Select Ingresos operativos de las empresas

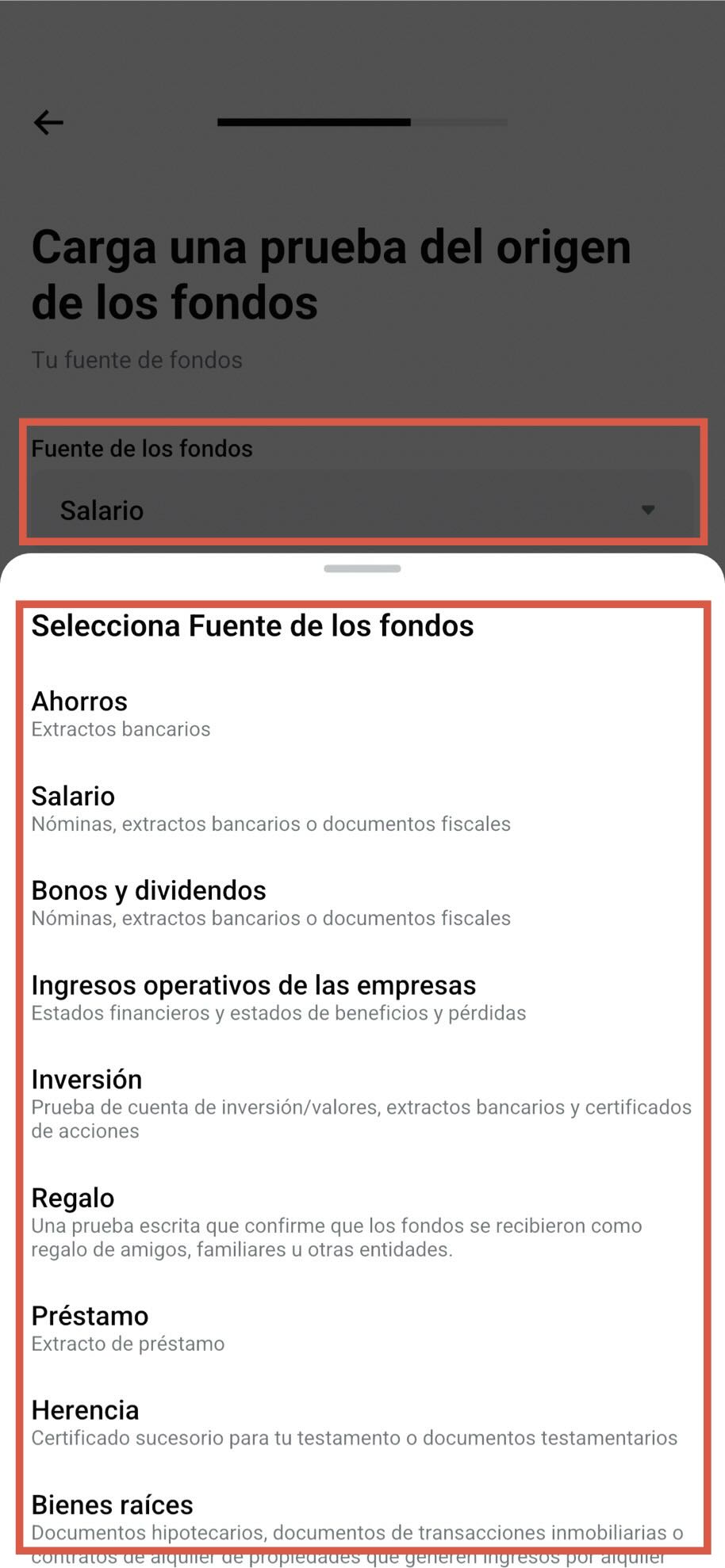coord(253,985)
